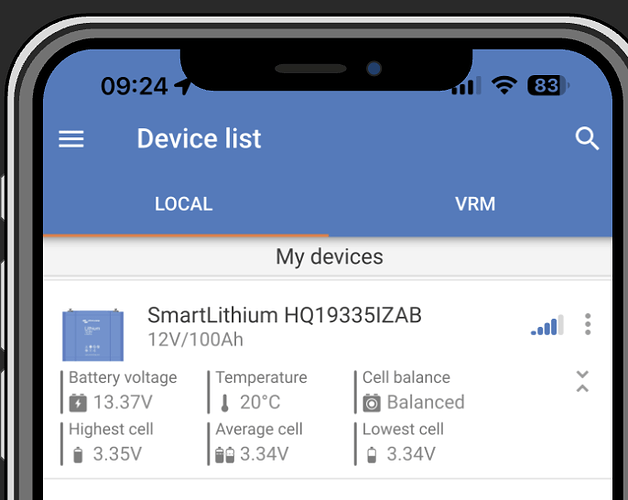Open the search icon
This screenshot has height=500, width=628.
[588, 139]
